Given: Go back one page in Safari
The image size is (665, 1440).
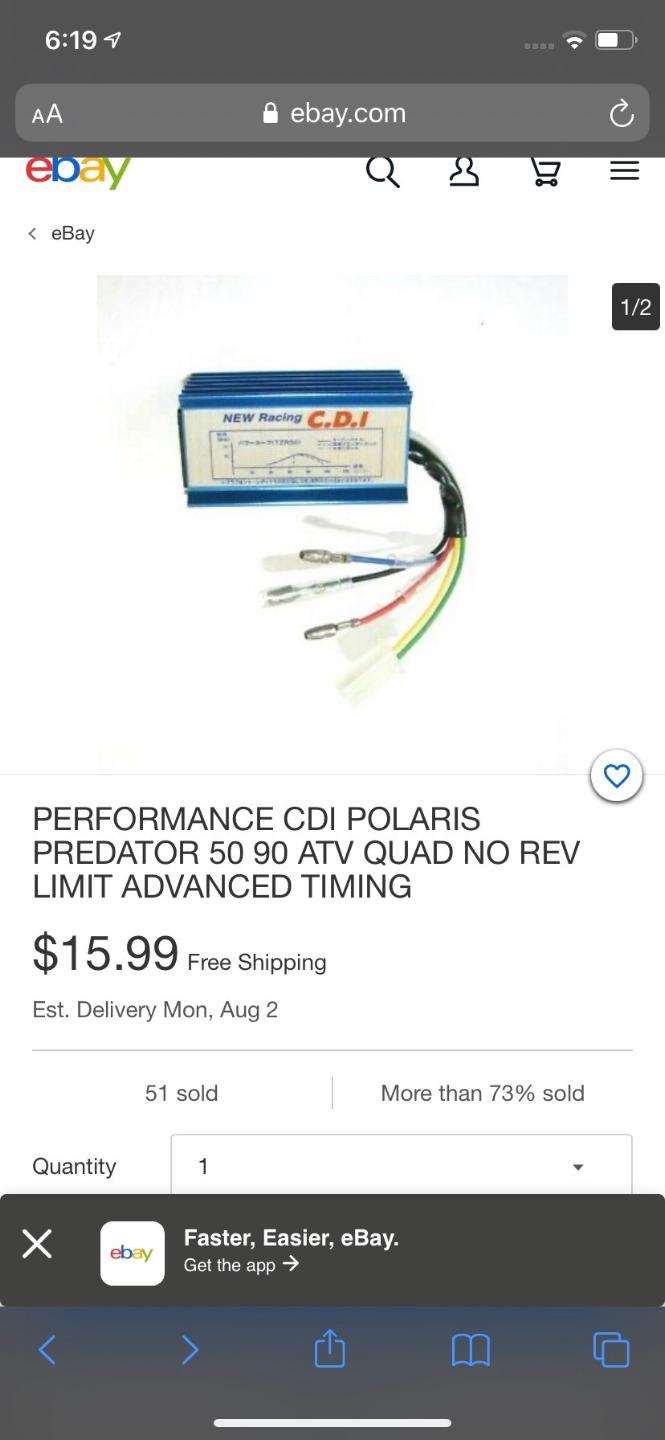Looking at the screenshot, I should [47, 1350].
